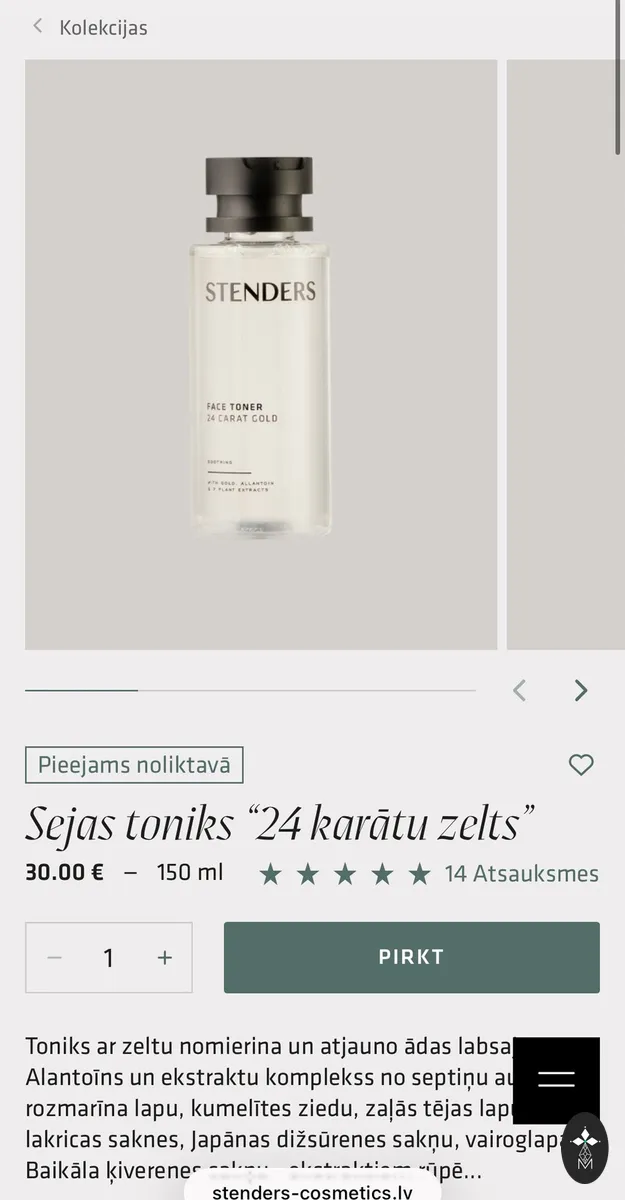This screenshot has width=625, height=1200.
Task: Decrease quantity with the minus button
Action: (55, 958)
